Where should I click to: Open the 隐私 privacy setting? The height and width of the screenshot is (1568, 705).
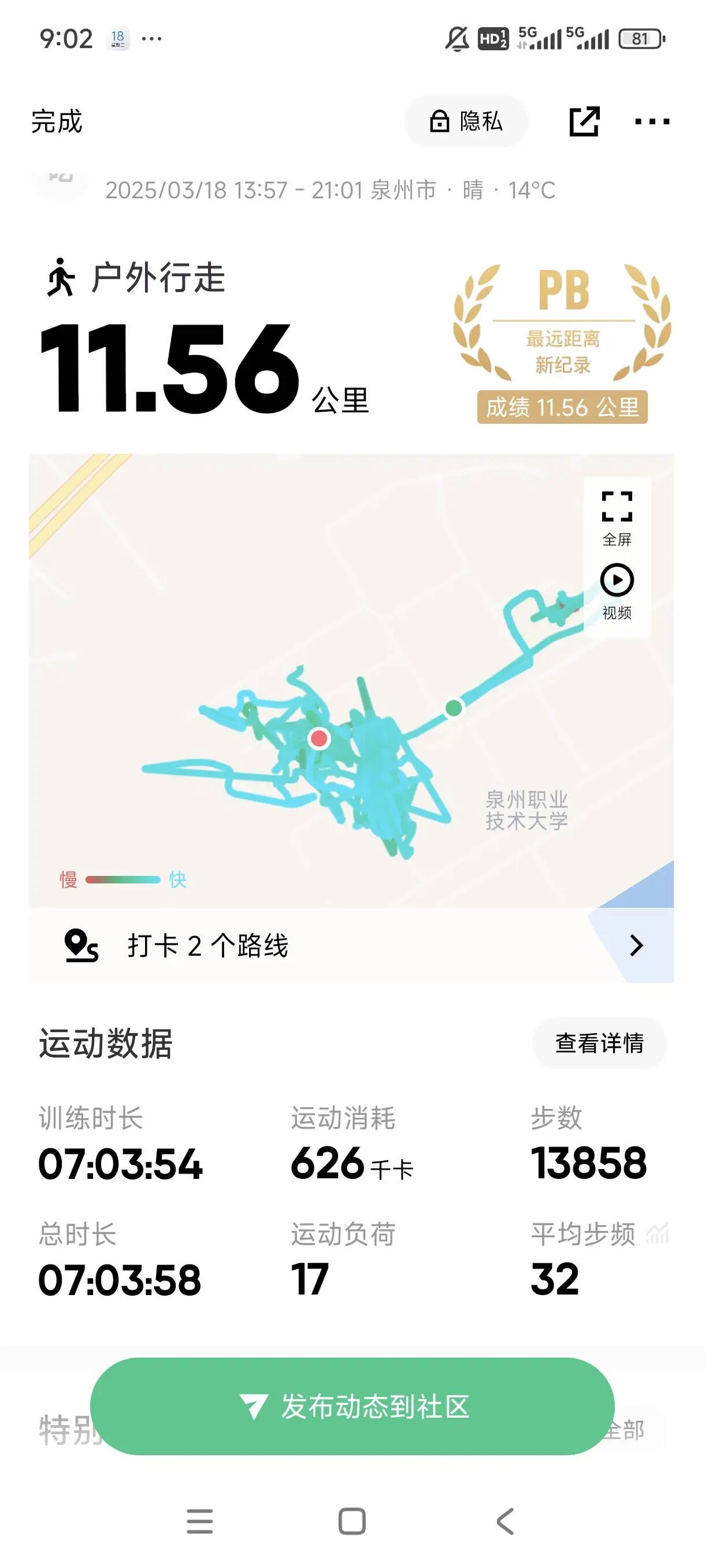click(466, 121)
